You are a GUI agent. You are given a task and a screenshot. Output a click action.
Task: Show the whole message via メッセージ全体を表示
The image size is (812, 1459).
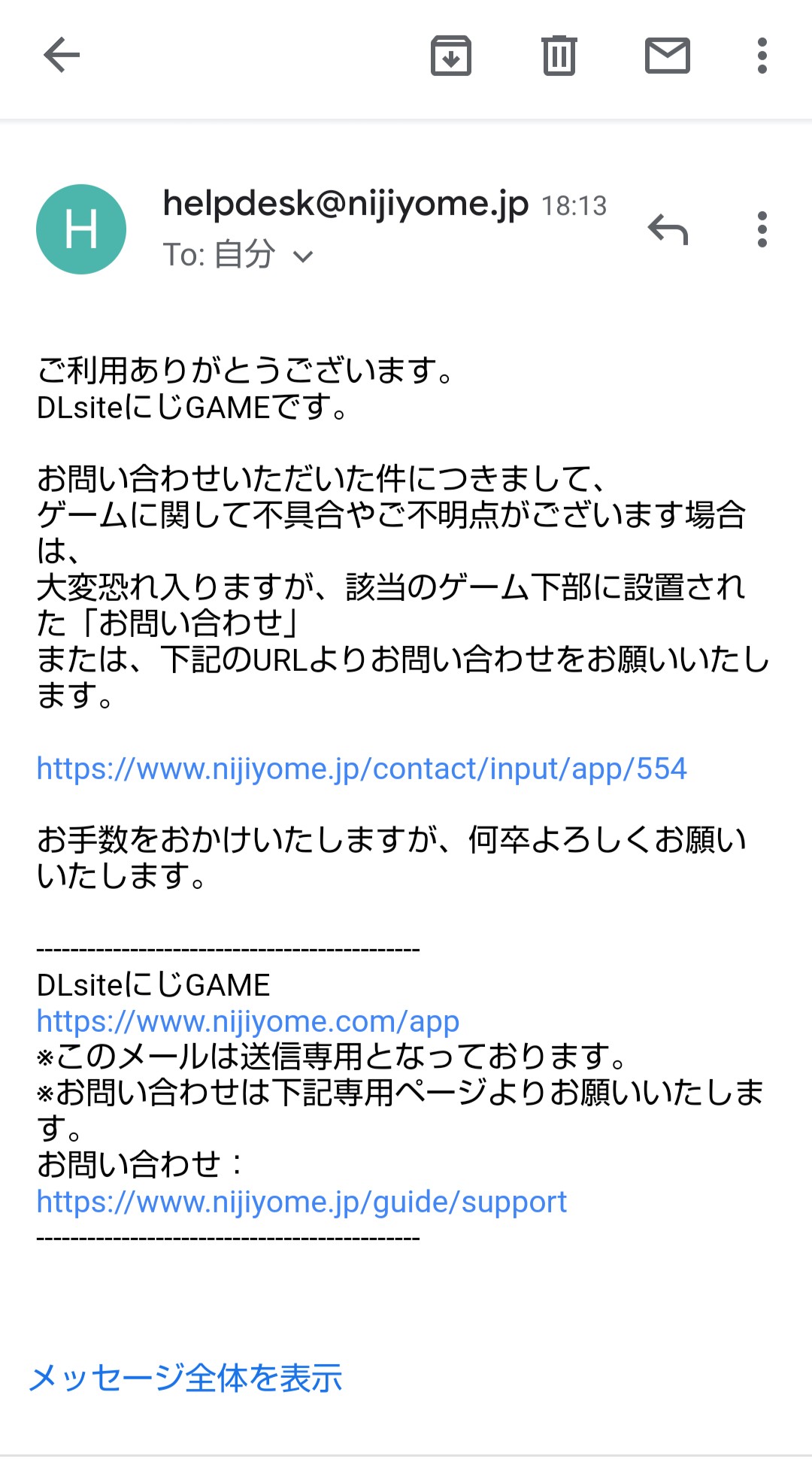click(185, 1378)
